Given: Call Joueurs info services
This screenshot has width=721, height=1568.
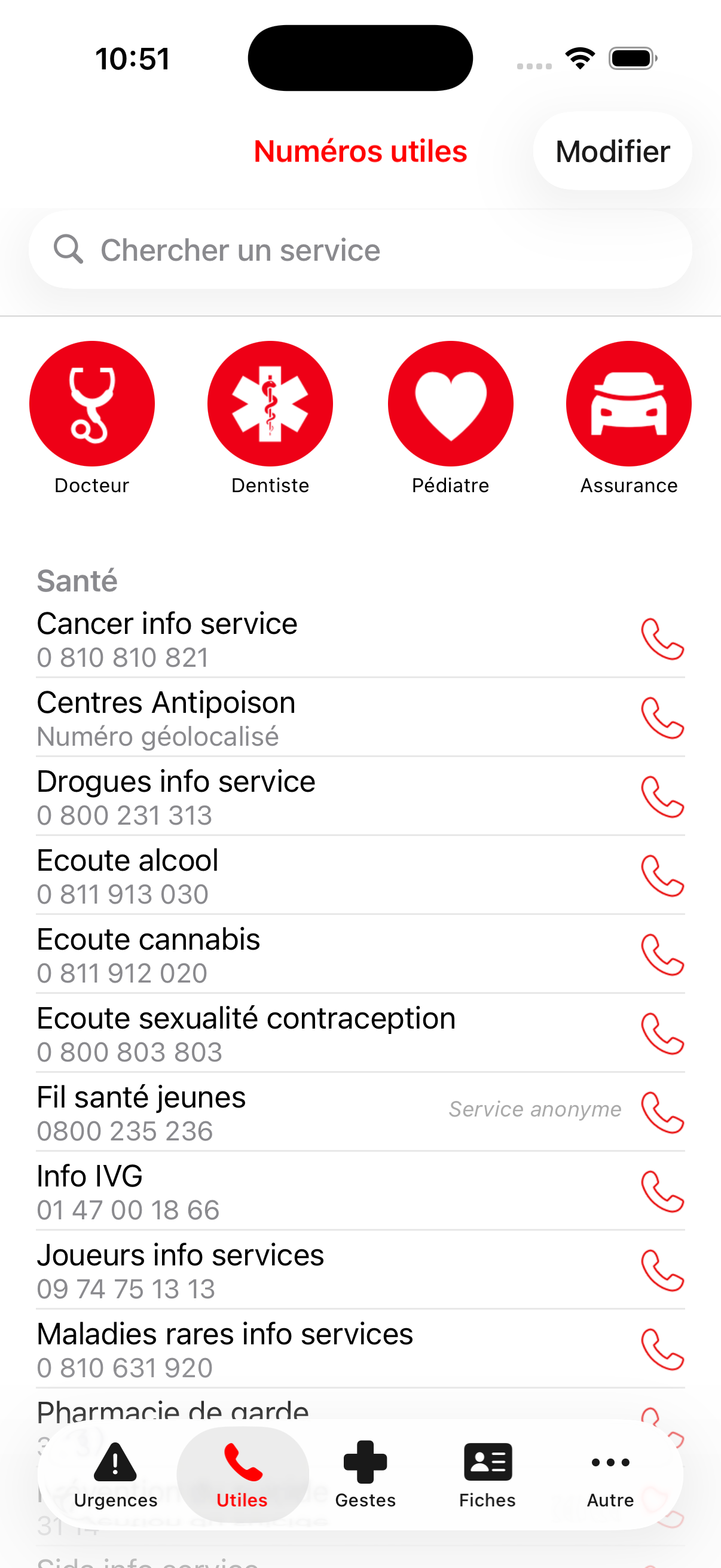Looking at the screenshot, I should coord(662,1270).
